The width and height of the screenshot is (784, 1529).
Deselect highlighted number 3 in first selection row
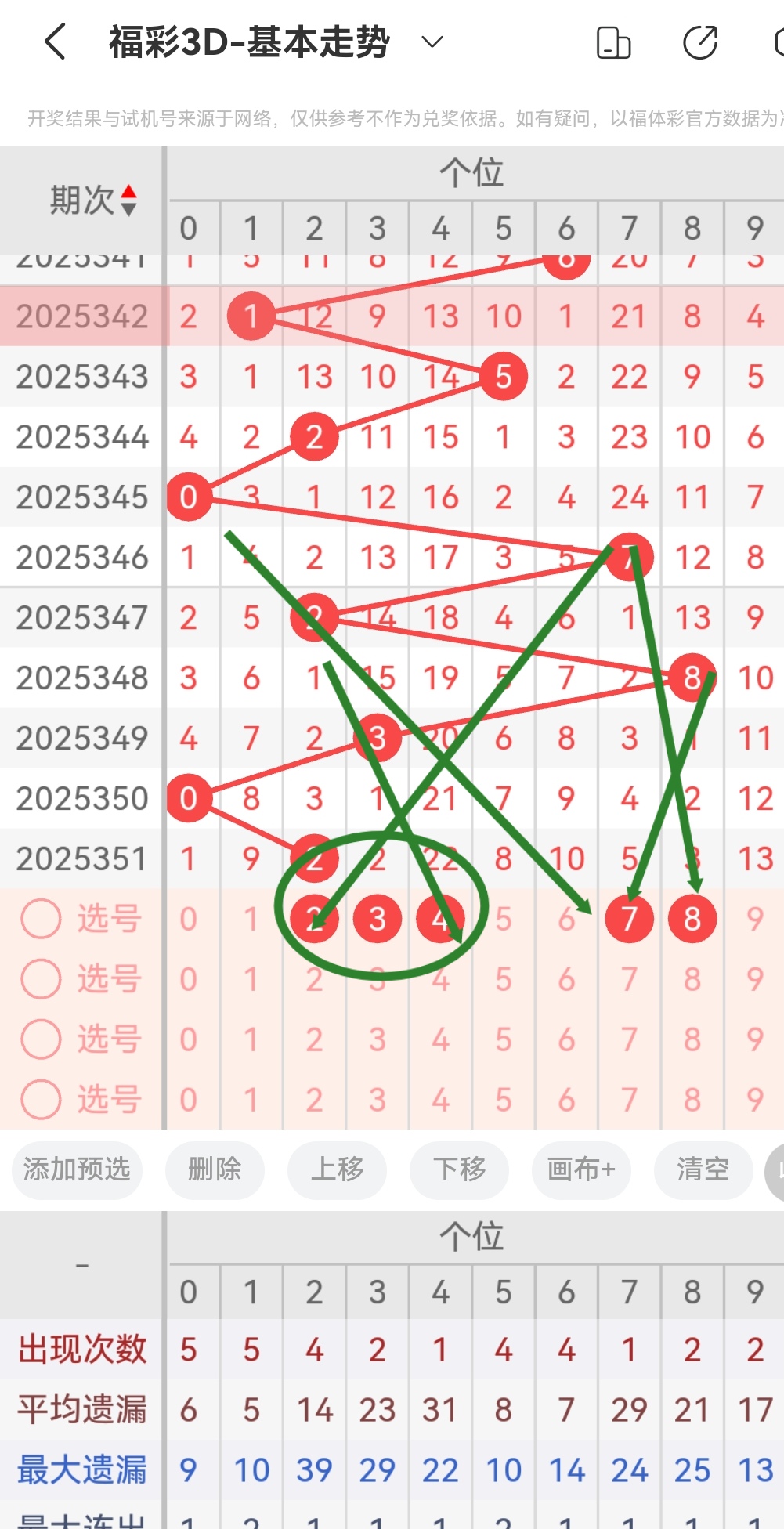click(x=378, y=919)
